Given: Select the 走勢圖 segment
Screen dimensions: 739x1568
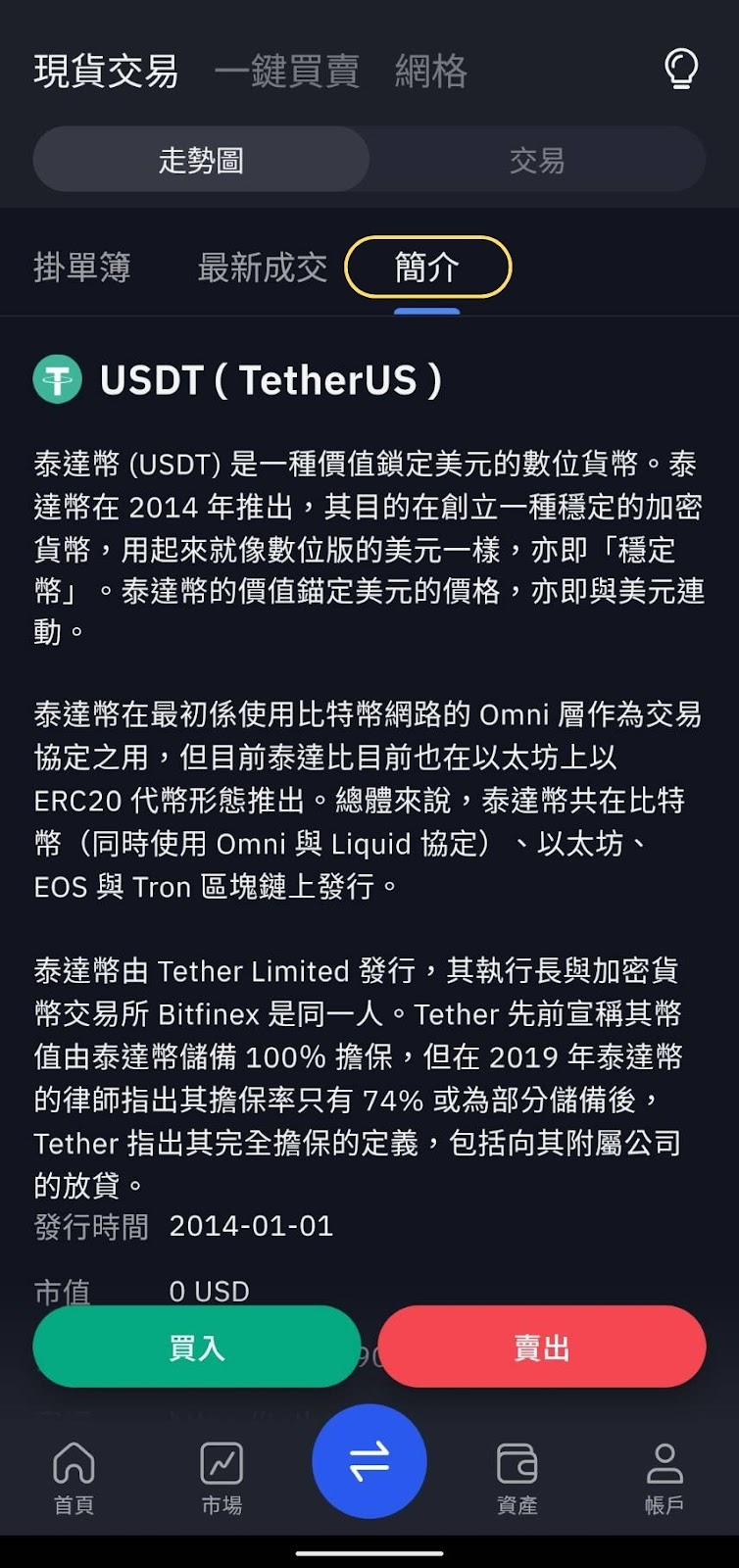Looking at the screenshot, I should tap(201, 160).
